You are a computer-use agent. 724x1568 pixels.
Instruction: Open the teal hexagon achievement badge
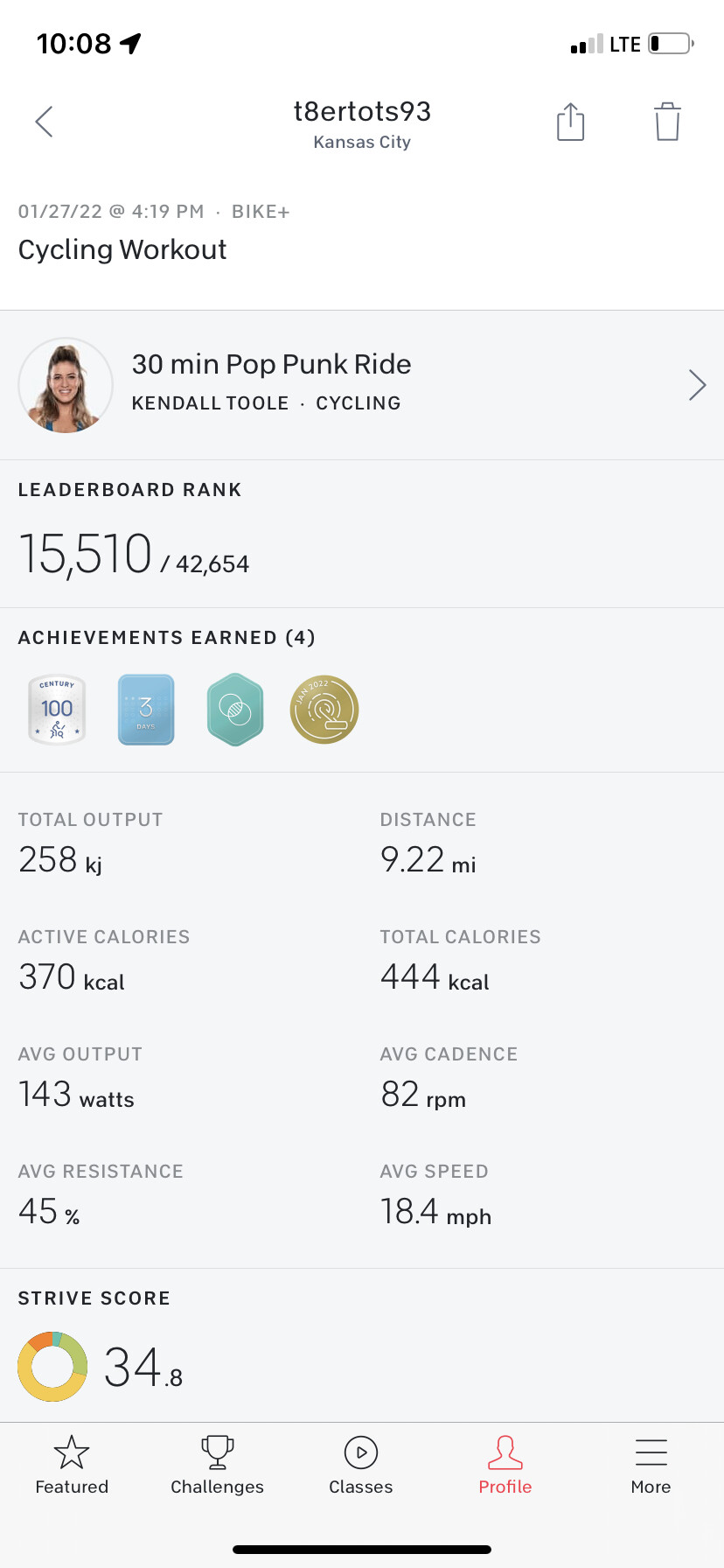235,710
